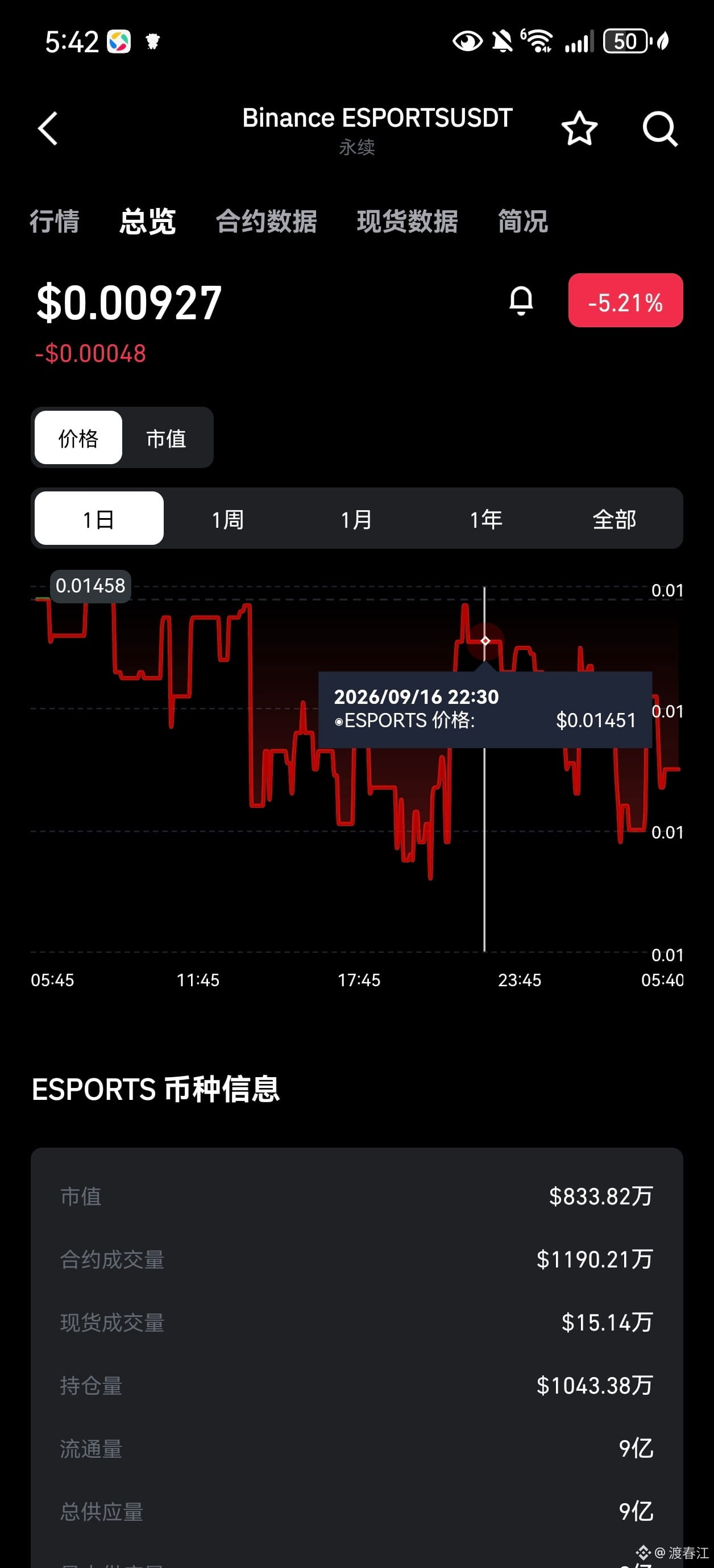
Task: Select the 总览 tab
Action: 147,221
